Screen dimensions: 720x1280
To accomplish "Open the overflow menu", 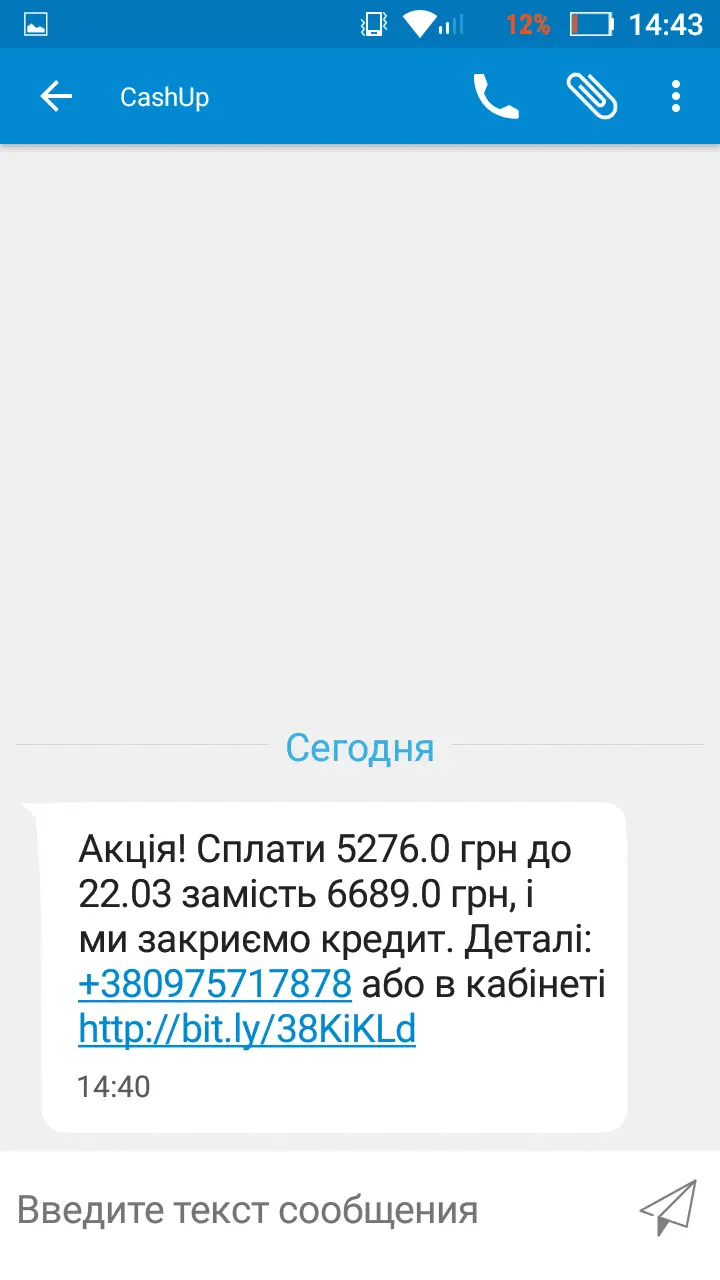I will [x=676, y=97].
